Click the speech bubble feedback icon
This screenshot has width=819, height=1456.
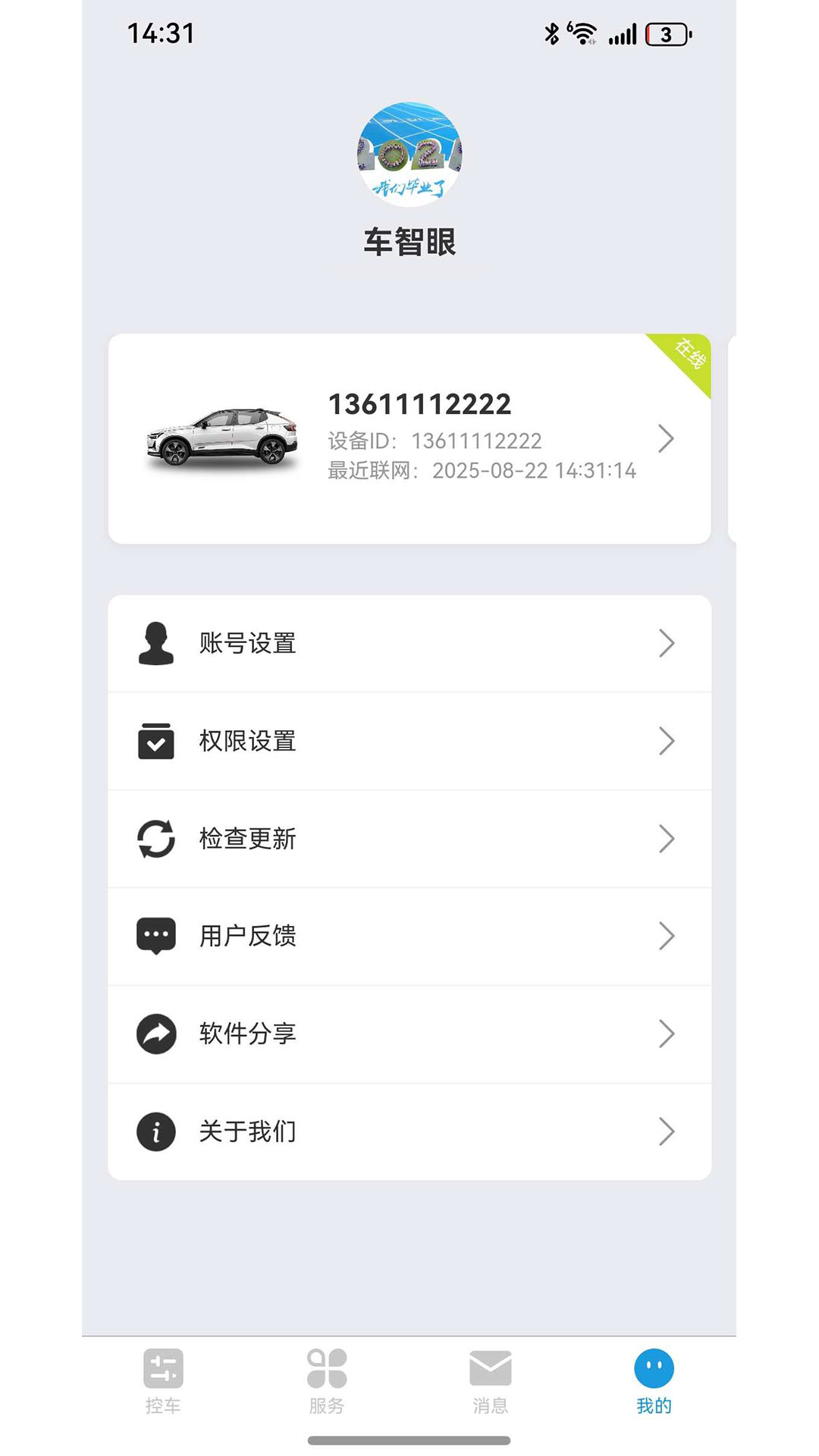tap(155, 936)
